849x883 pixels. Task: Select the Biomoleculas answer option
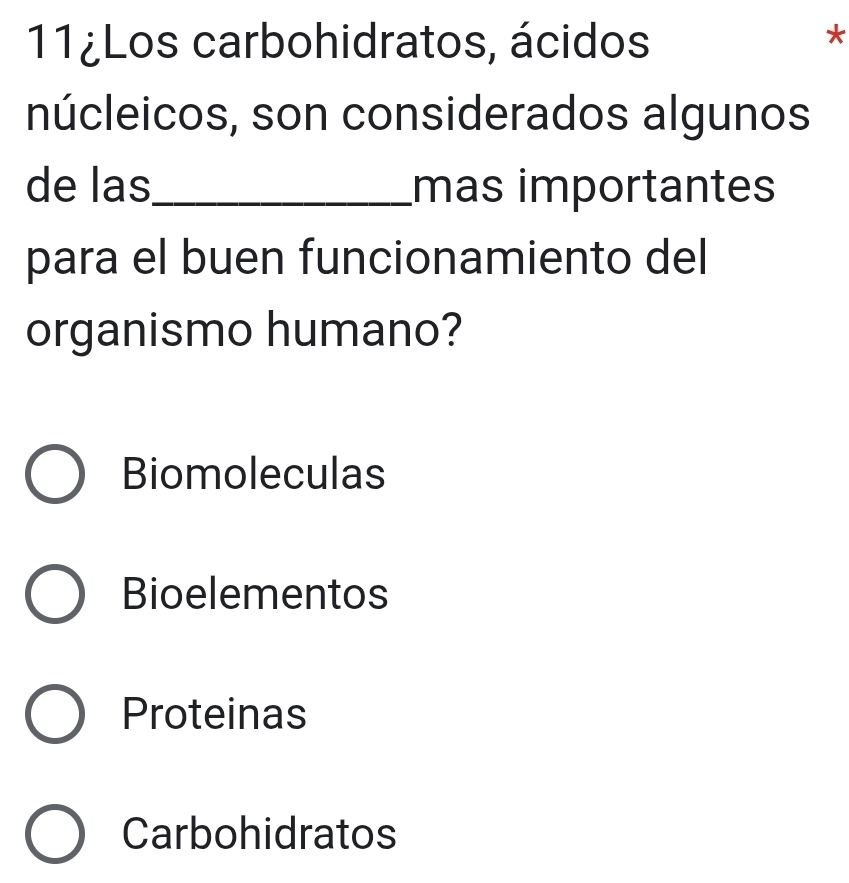56,477
